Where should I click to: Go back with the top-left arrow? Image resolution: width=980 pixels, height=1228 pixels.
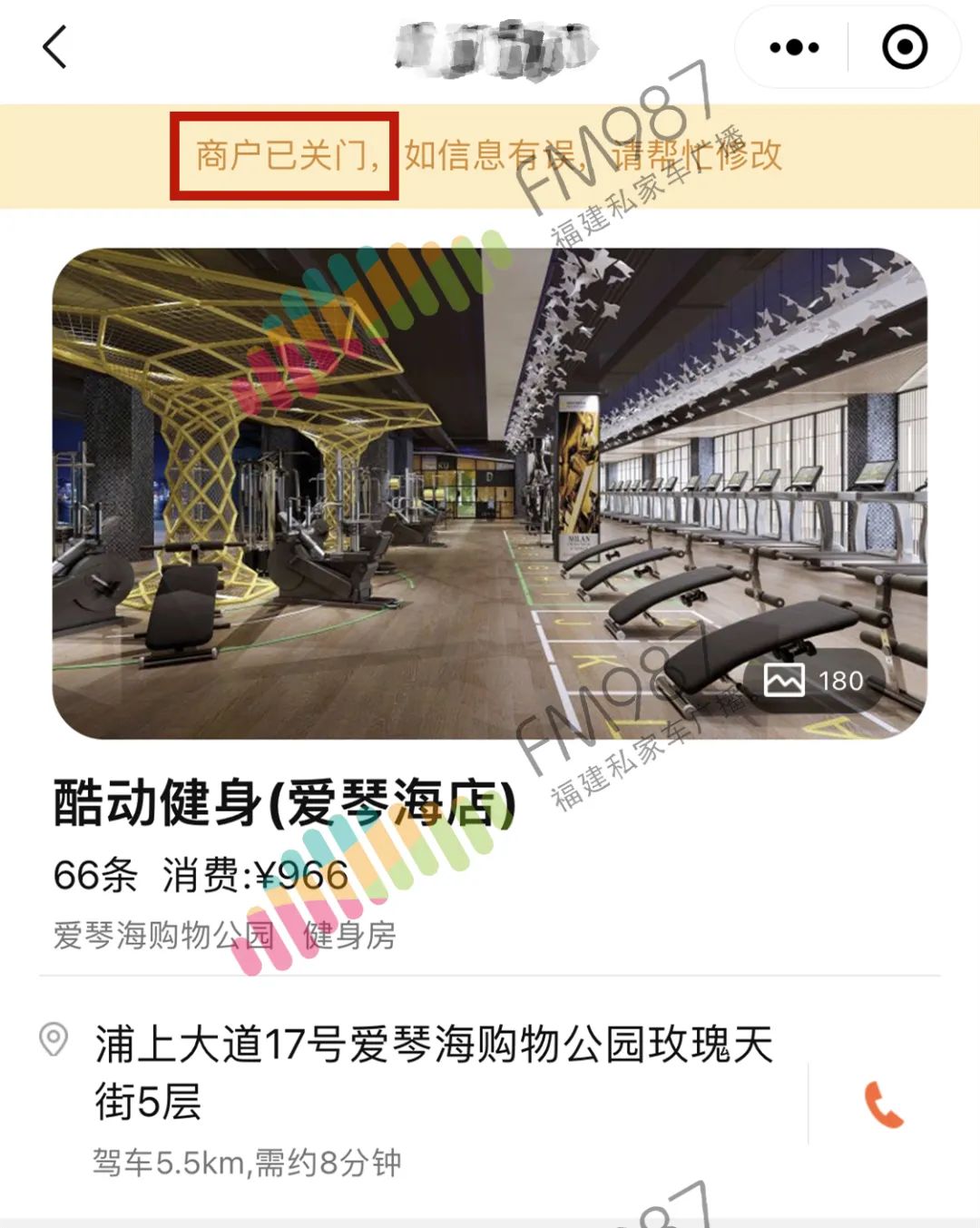[x=55, y=47]
